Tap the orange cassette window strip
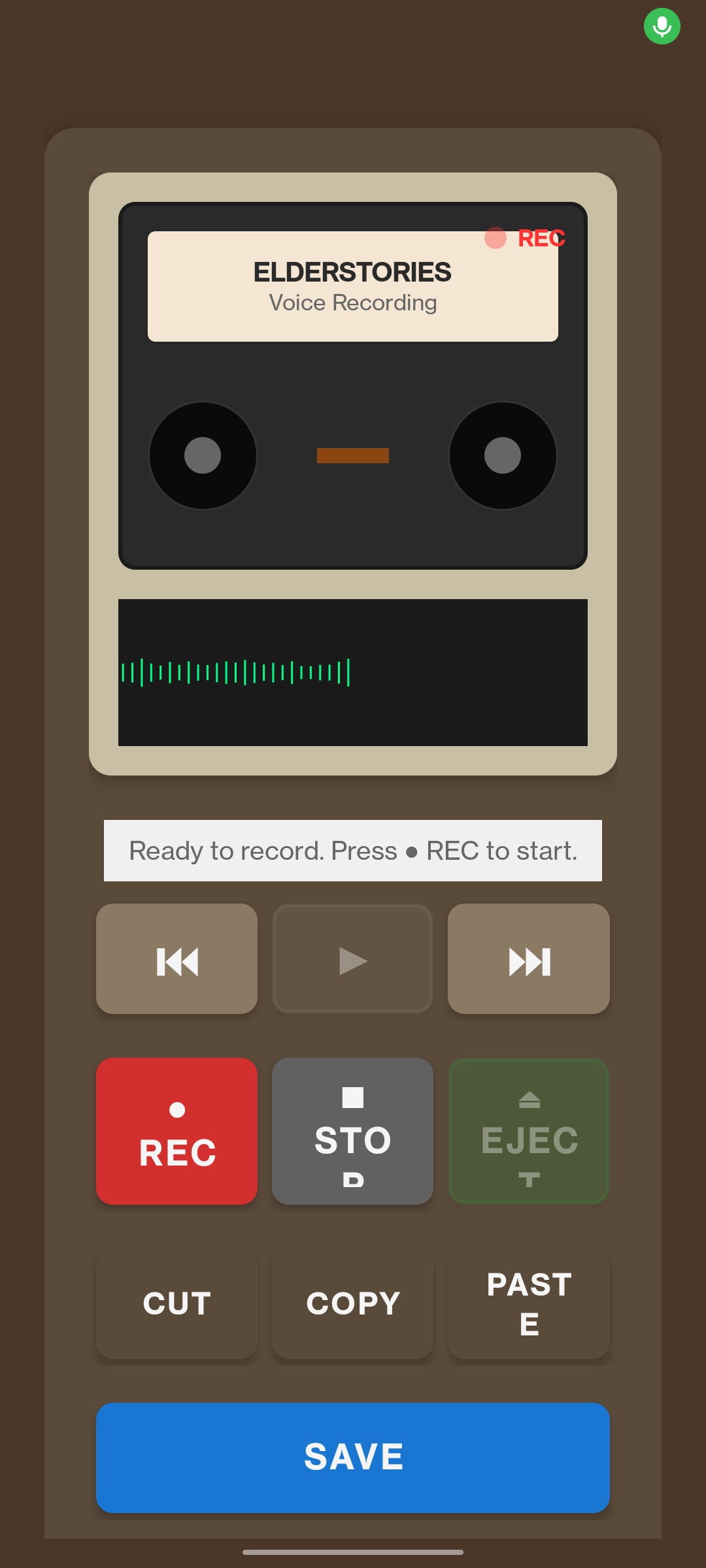 (x=352, y=455)
